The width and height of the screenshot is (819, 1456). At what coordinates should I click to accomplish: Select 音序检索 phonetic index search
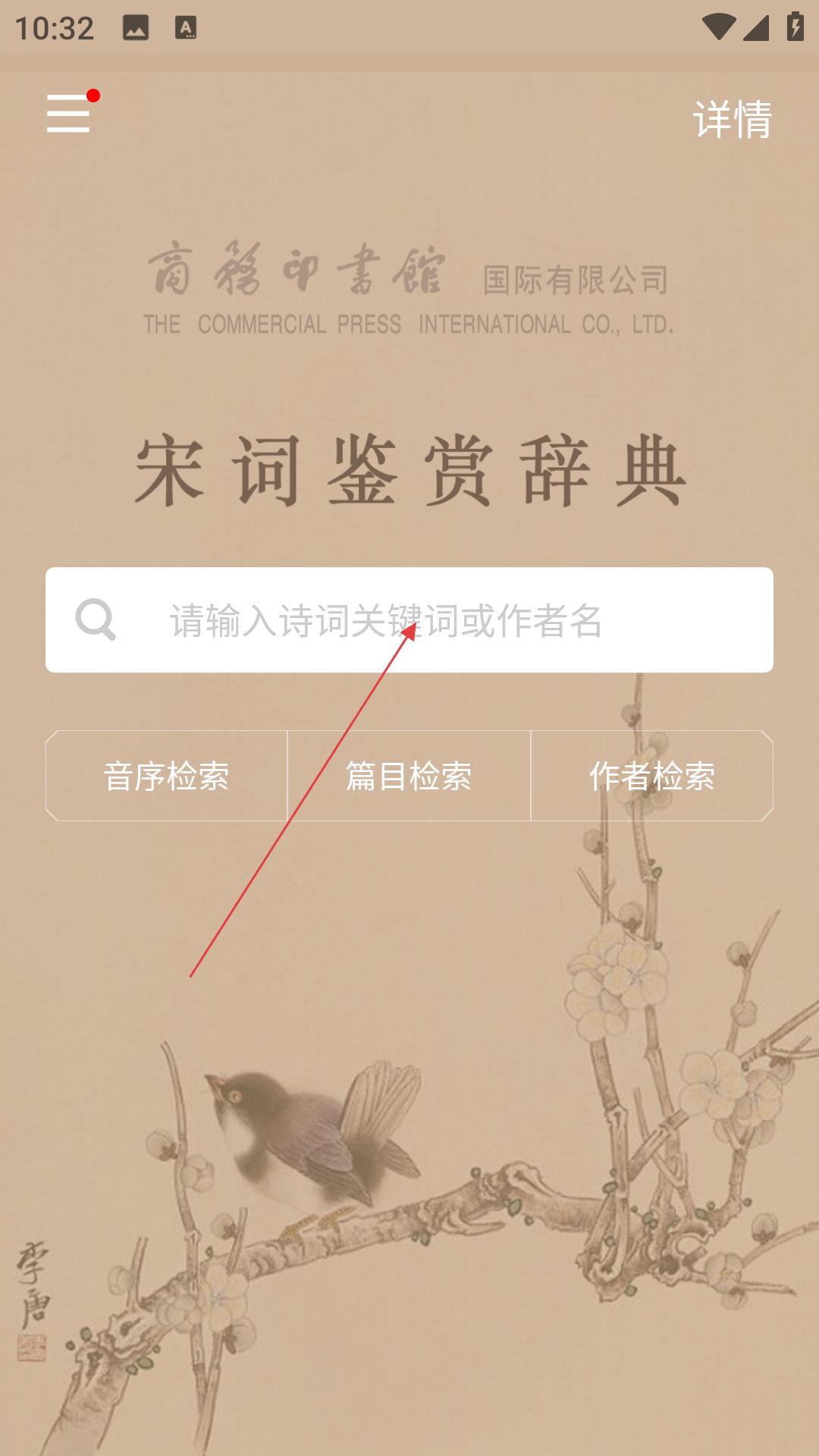point(166,776)
